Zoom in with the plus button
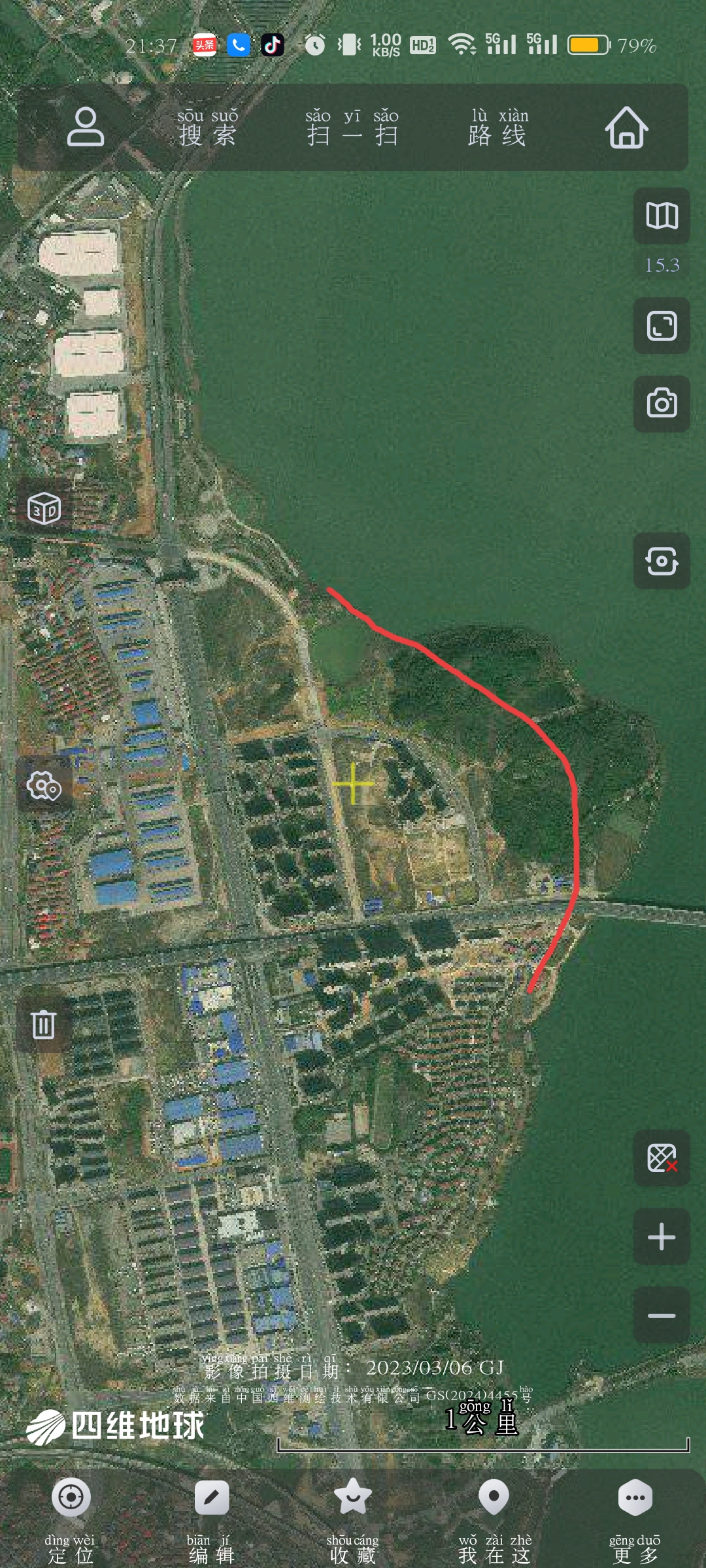The width and height of the screenshot is (706, 1568). point(662,1237)
